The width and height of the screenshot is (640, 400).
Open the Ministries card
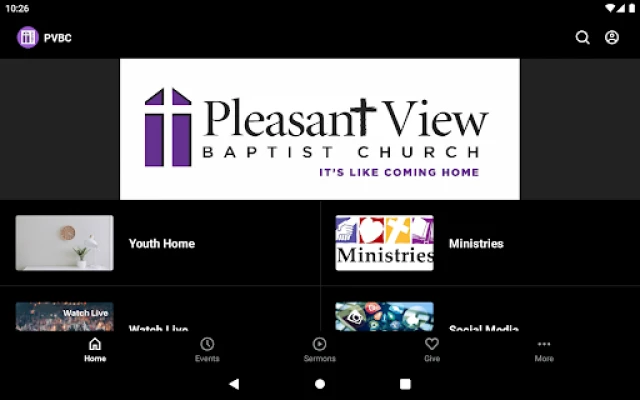(480, 243)
